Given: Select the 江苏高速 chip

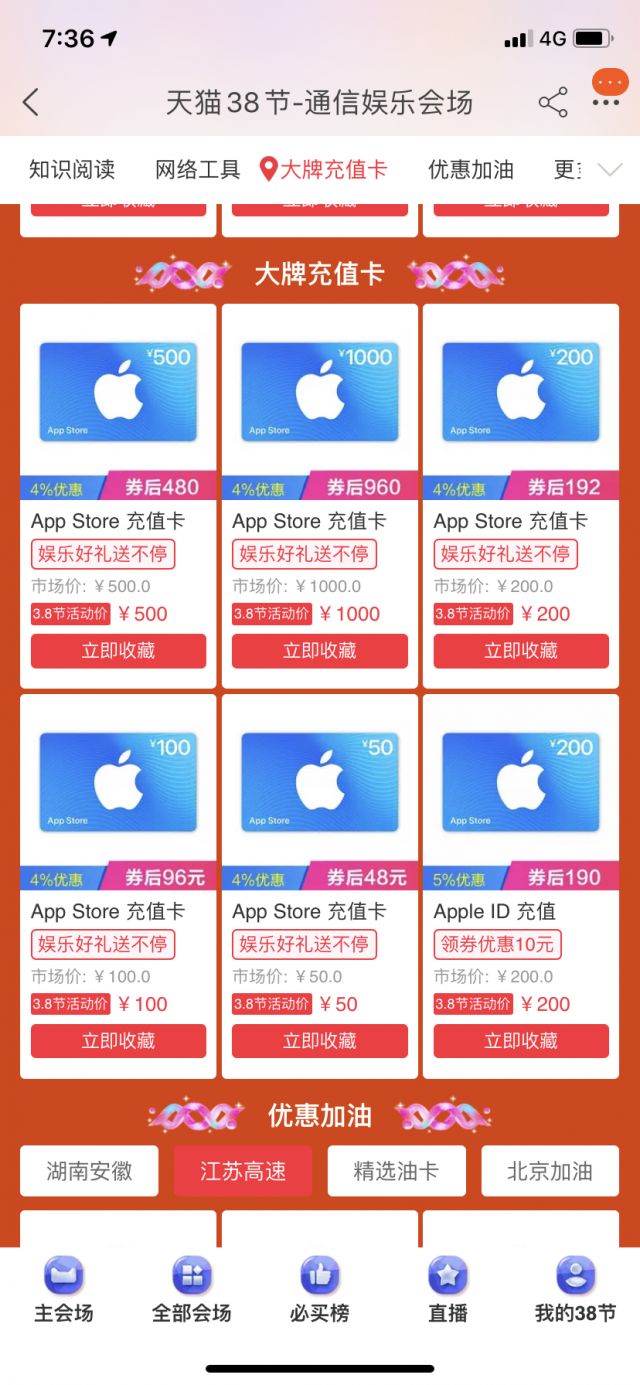Looking at the screenshot, I should point(243,1171).
